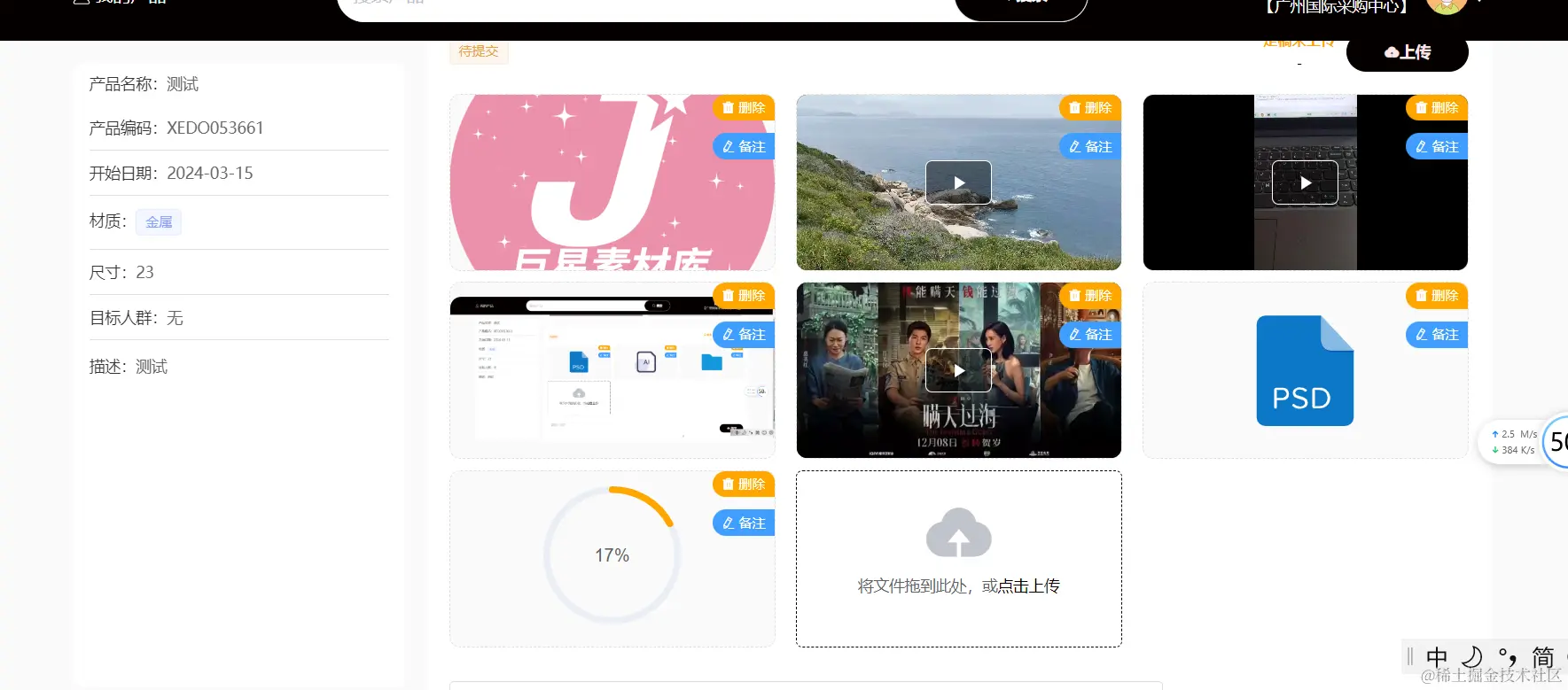Add a 备注 note to the seaside video
The height and width of the screenshot is (690, 1568).
tap(1090, 147)
